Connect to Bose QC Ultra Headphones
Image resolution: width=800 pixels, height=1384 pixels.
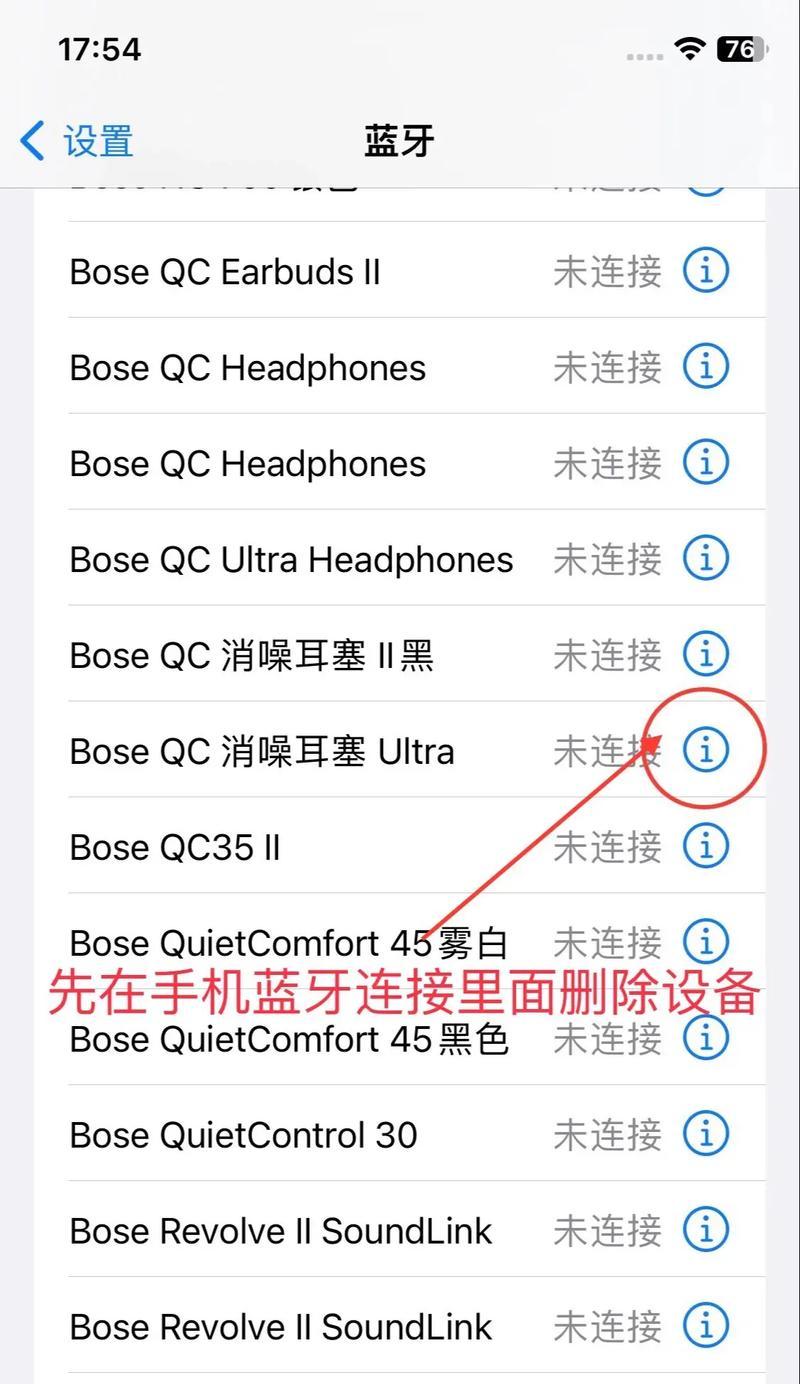291,560
